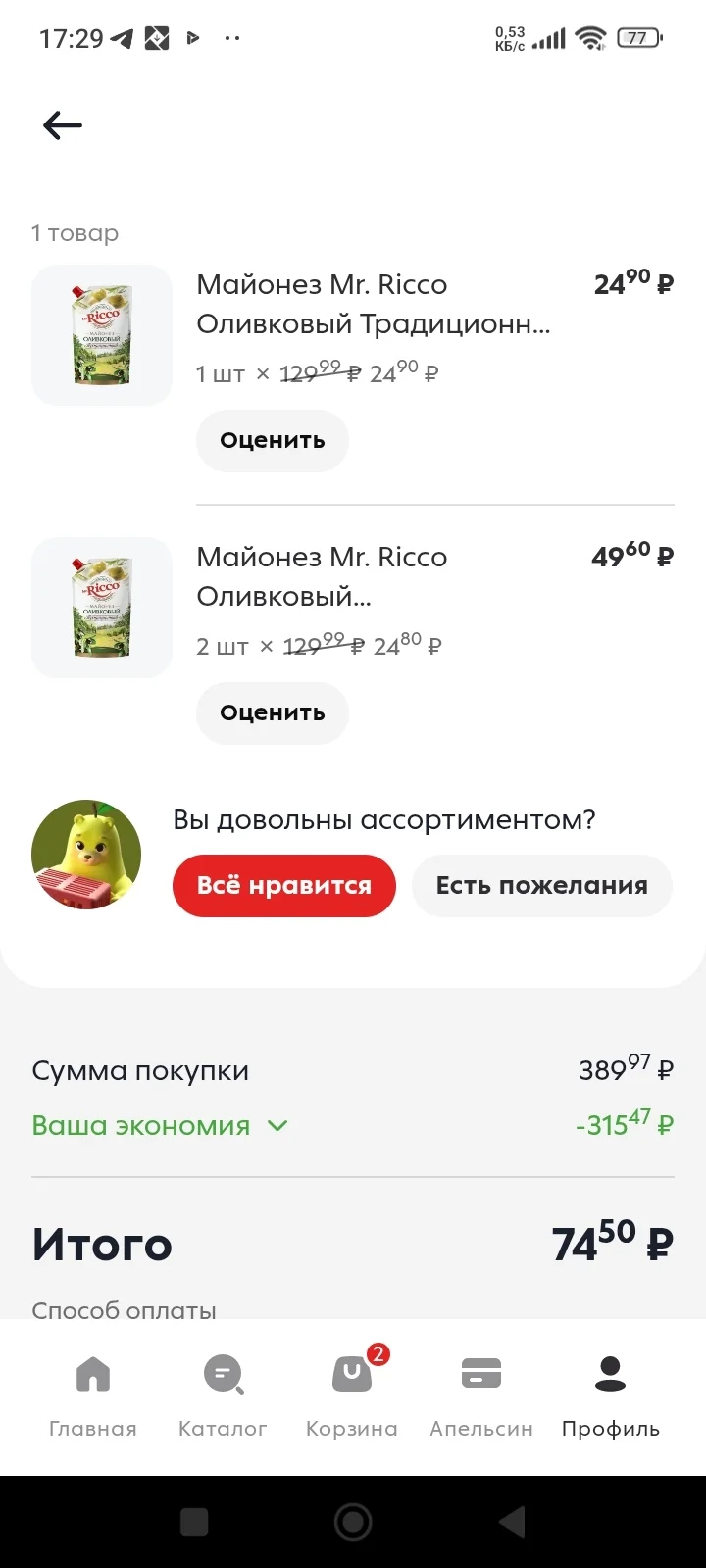Answer Всё нравится about the assortment
The height and width of the screenshot is (1568, 706).
pos(284,886)
